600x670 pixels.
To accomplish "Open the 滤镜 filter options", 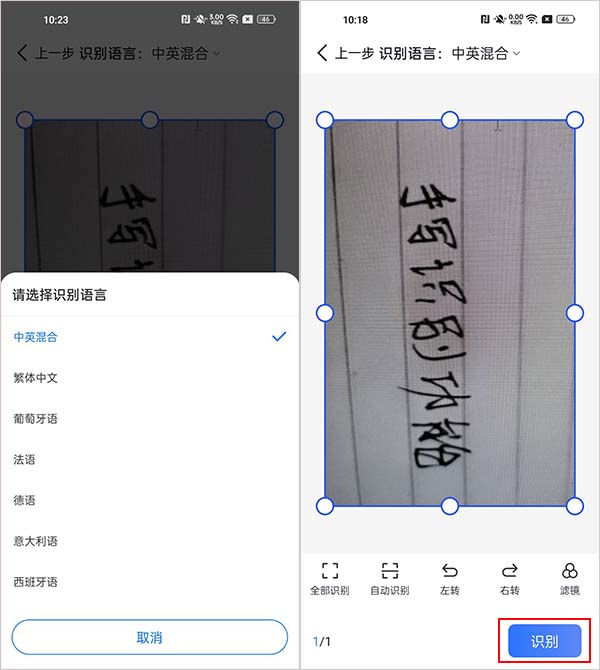I will pyautogui.click(x=569, y=579).
